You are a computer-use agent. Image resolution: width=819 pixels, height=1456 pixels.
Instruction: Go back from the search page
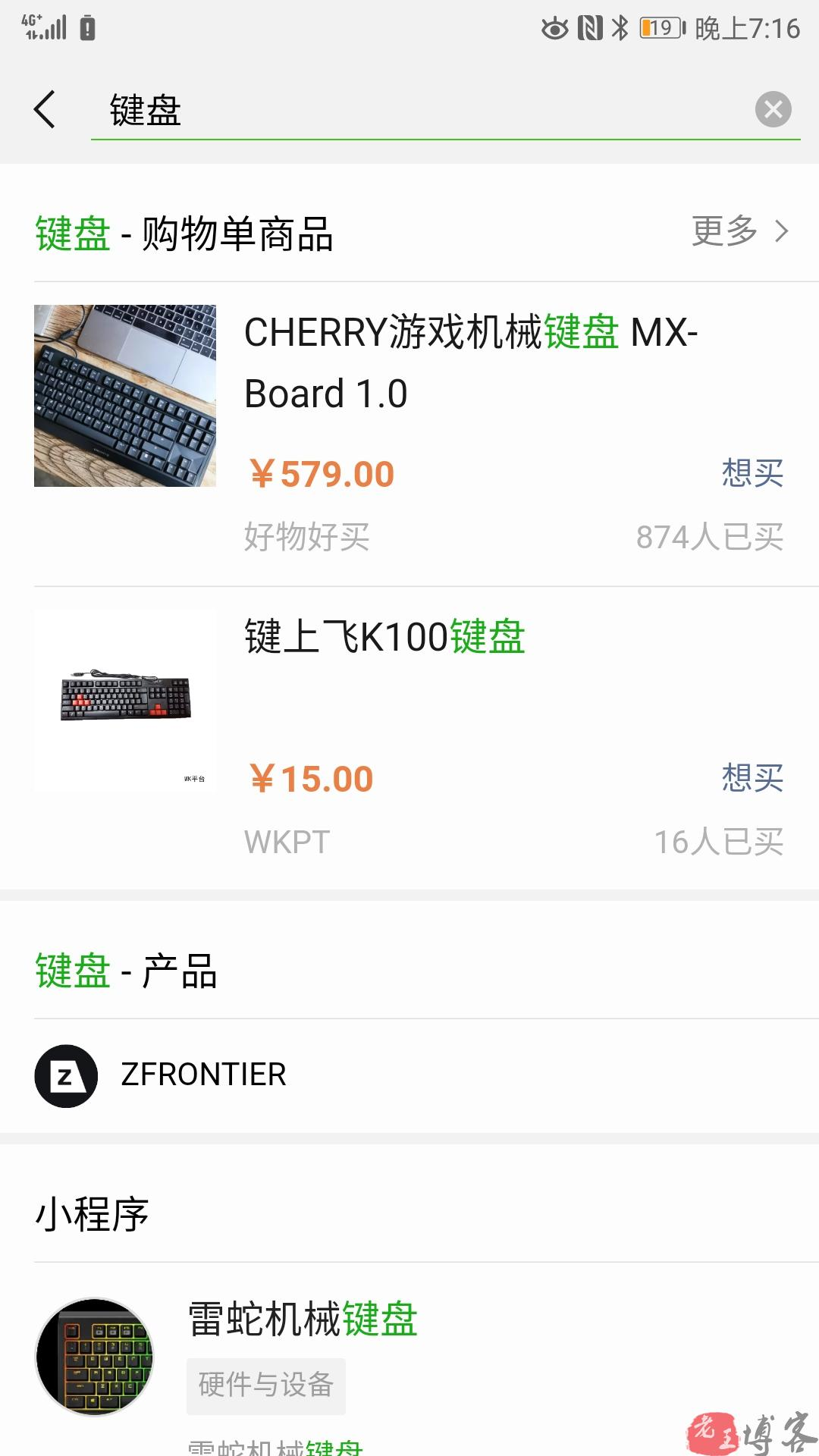click(45, 110)
